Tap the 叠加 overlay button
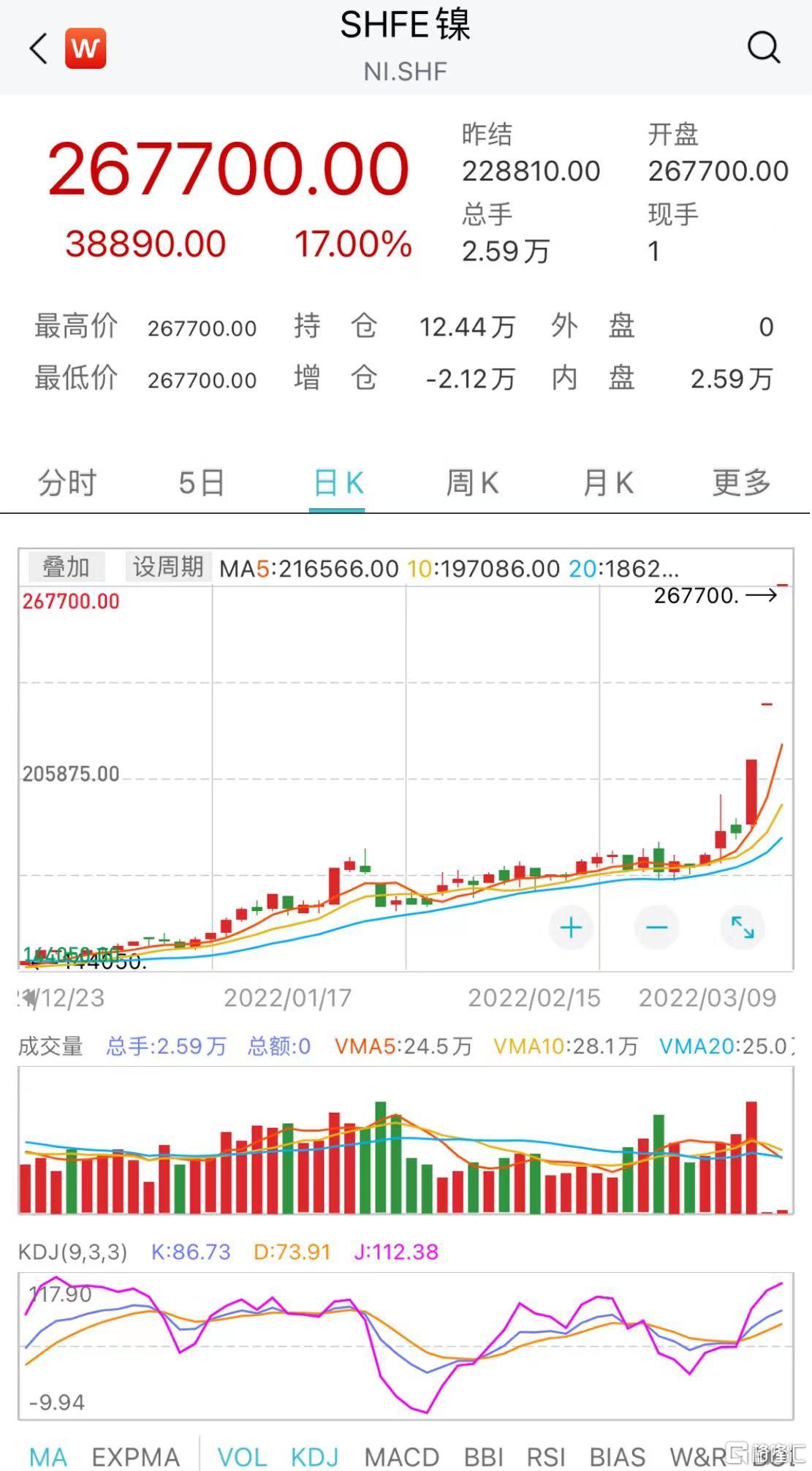The image size is (812, 1471). (x=66, y=567)
